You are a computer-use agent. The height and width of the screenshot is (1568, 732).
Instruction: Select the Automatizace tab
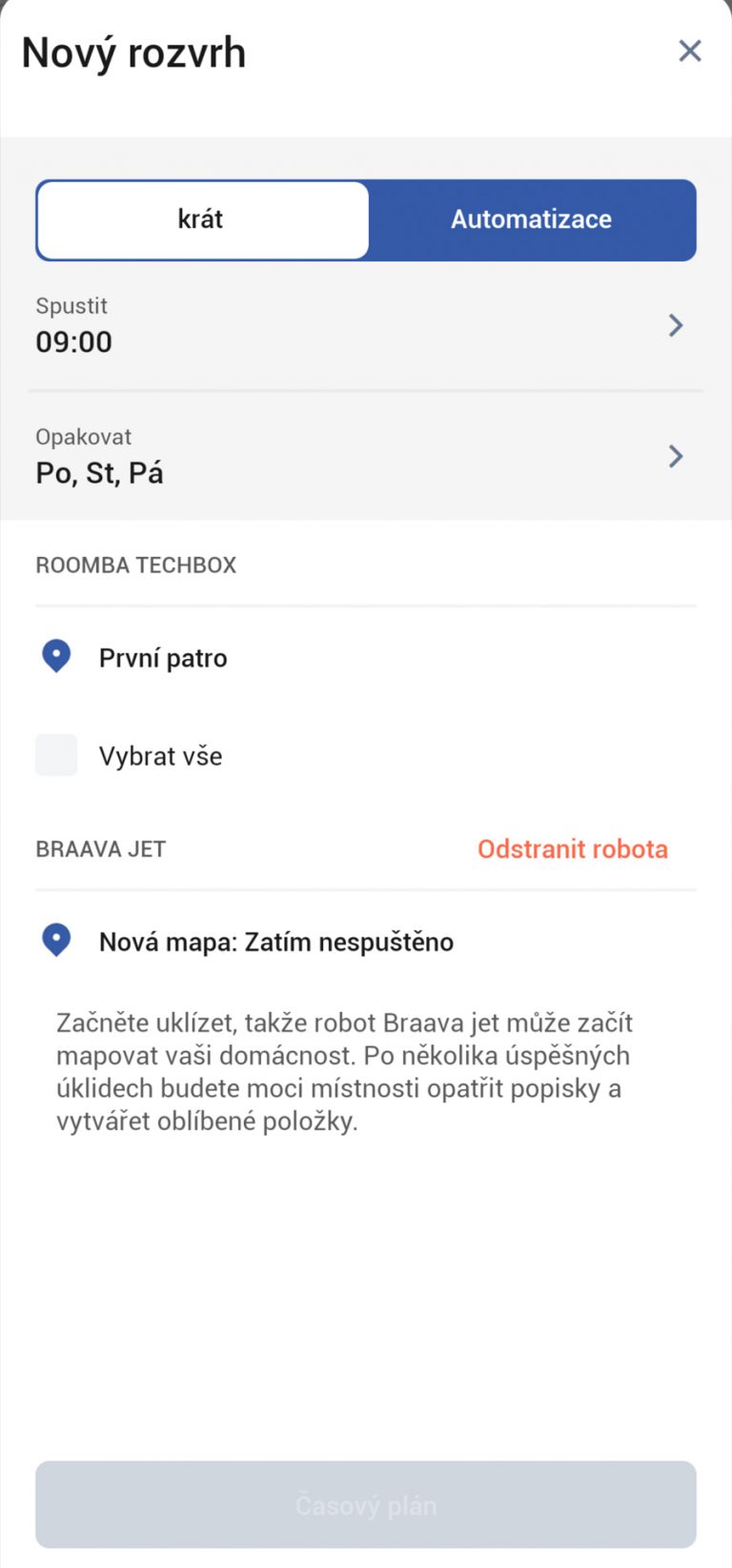pyautogui.click(x=532, y=219)
